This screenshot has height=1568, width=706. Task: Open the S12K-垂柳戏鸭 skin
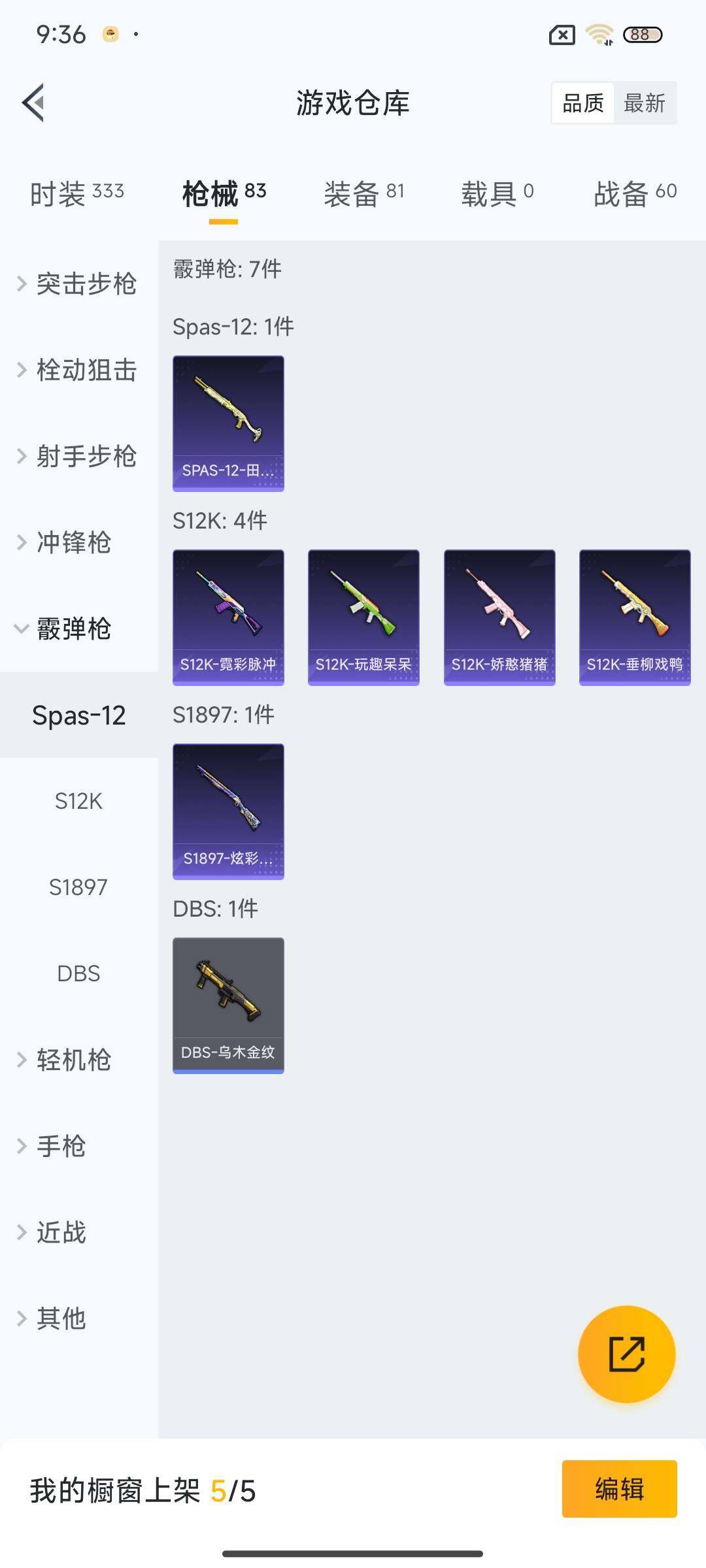click(635, 617)
